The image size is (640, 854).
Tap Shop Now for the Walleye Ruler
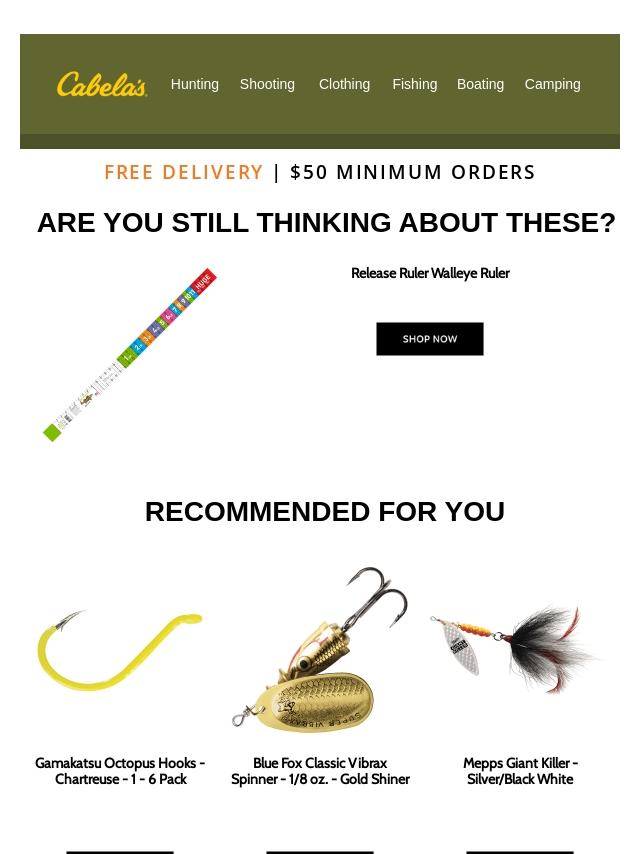click(430, 339)
